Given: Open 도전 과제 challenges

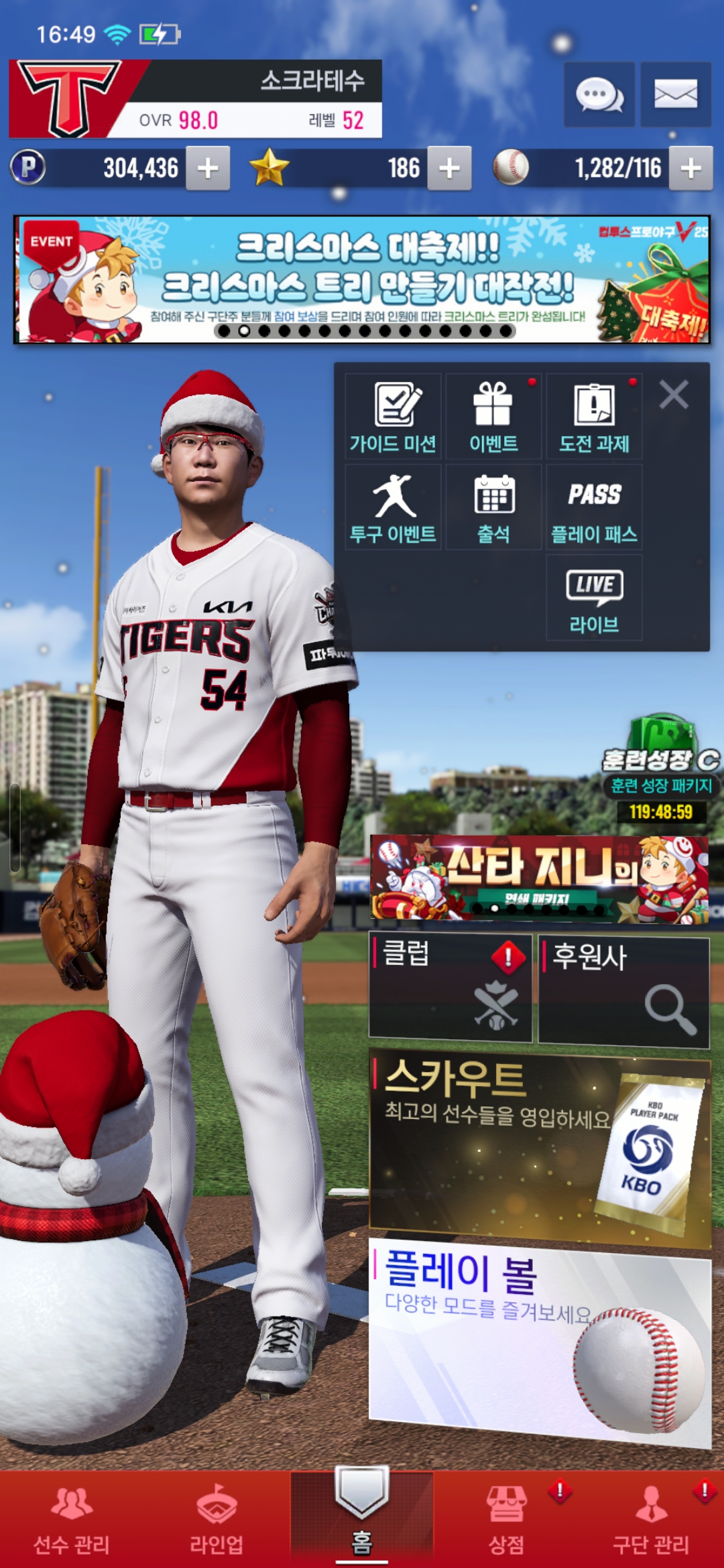Looking at the screenshot, I should [x=594, y=417].
